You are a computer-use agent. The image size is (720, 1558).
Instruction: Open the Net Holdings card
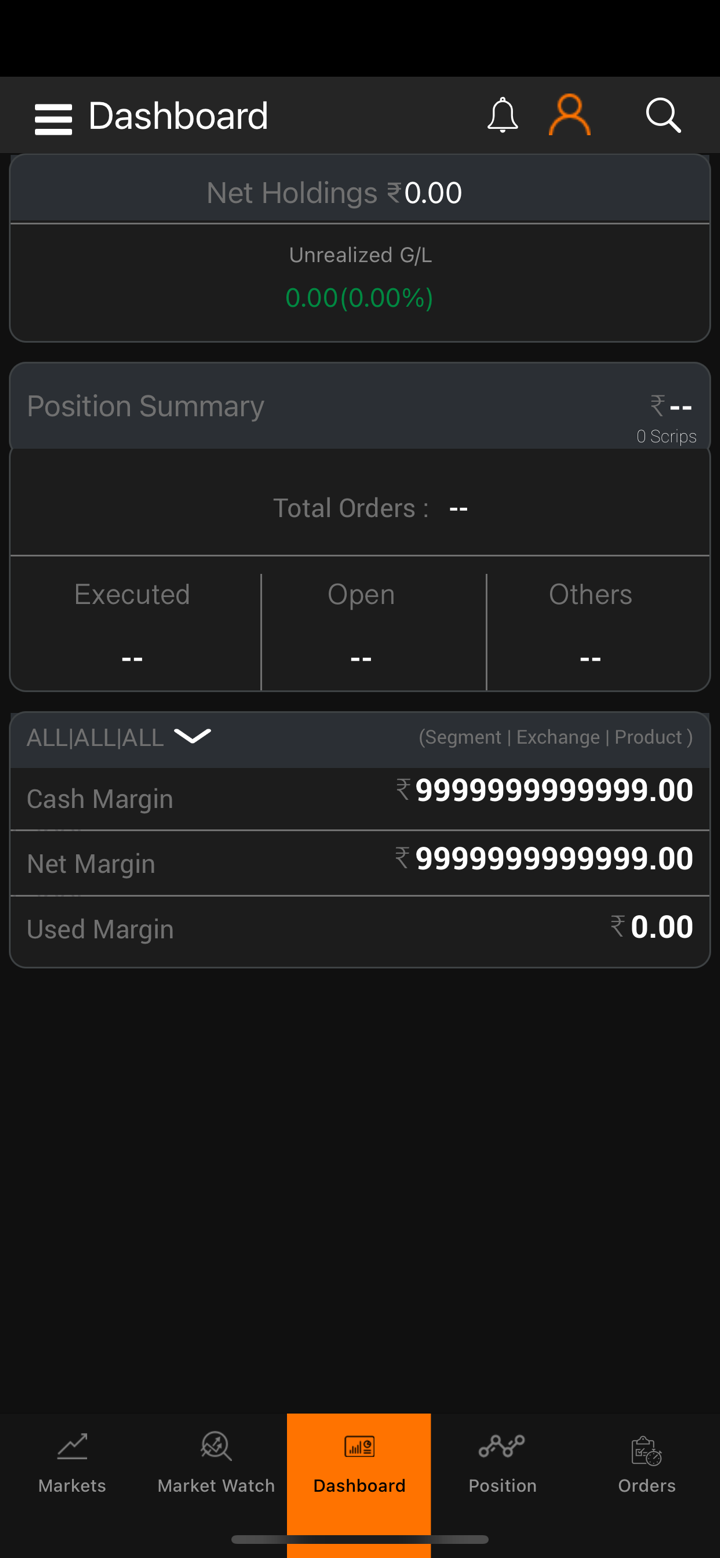(359, 192)
